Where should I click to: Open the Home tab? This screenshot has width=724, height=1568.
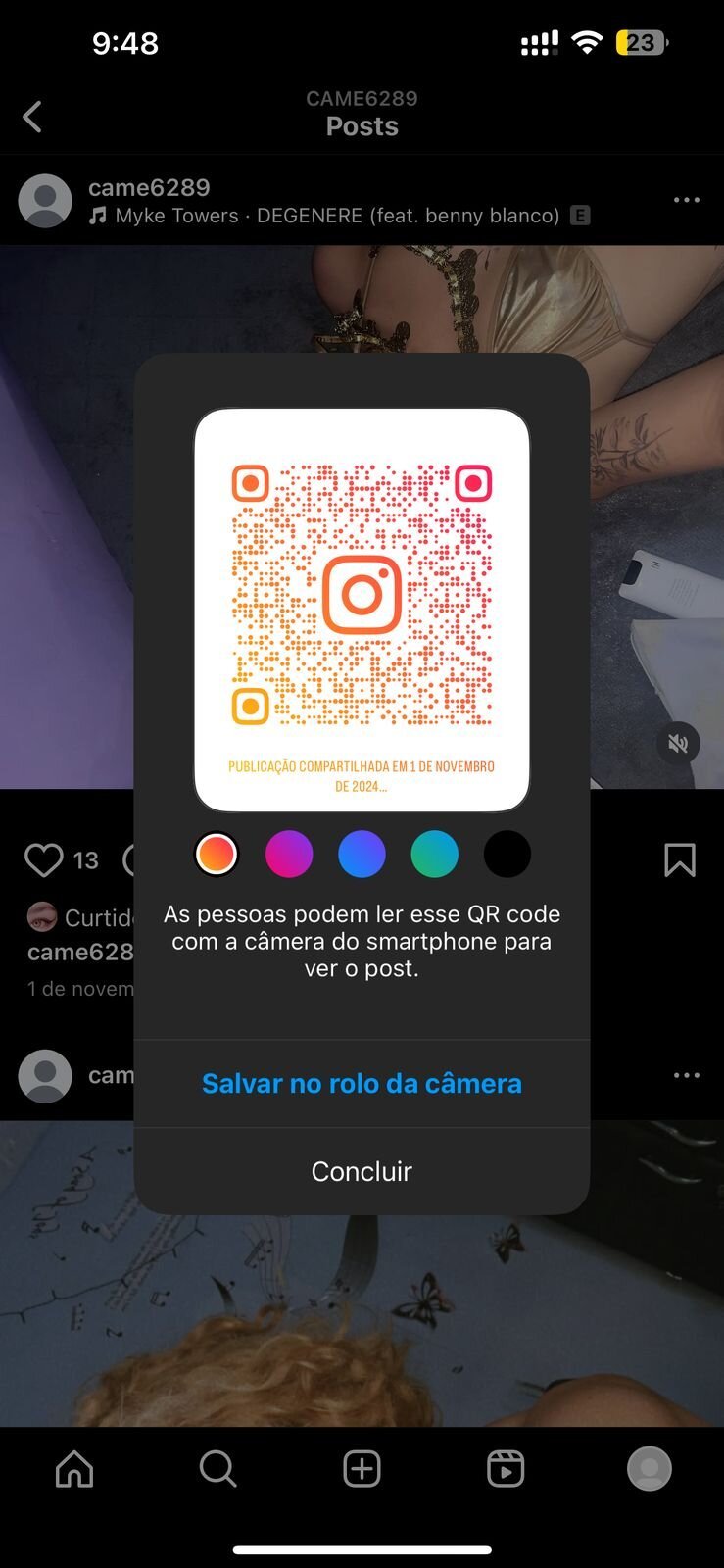74,1469
